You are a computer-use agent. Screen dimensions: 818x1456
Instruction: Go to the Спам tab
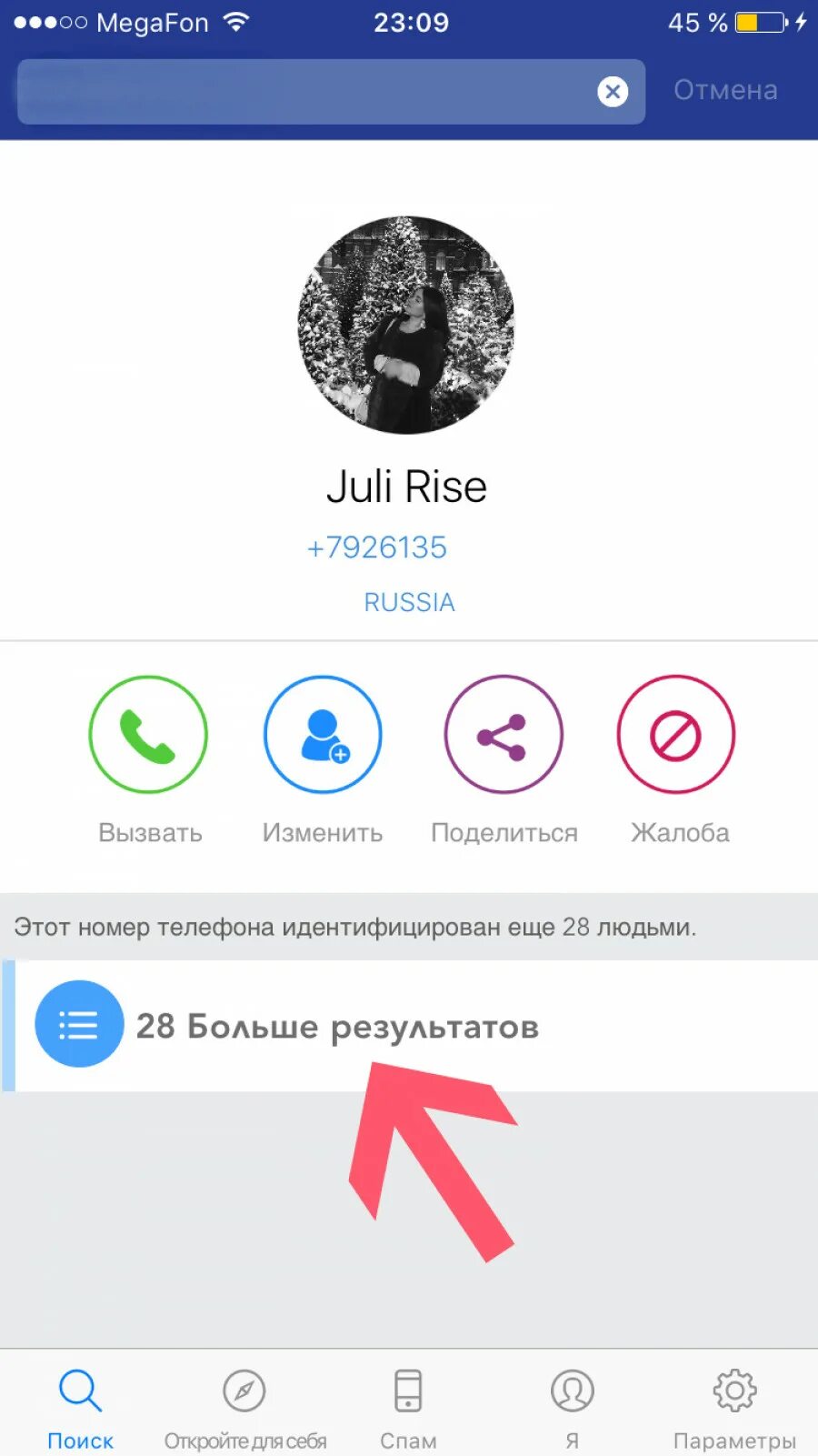(x=408, y=1407)
